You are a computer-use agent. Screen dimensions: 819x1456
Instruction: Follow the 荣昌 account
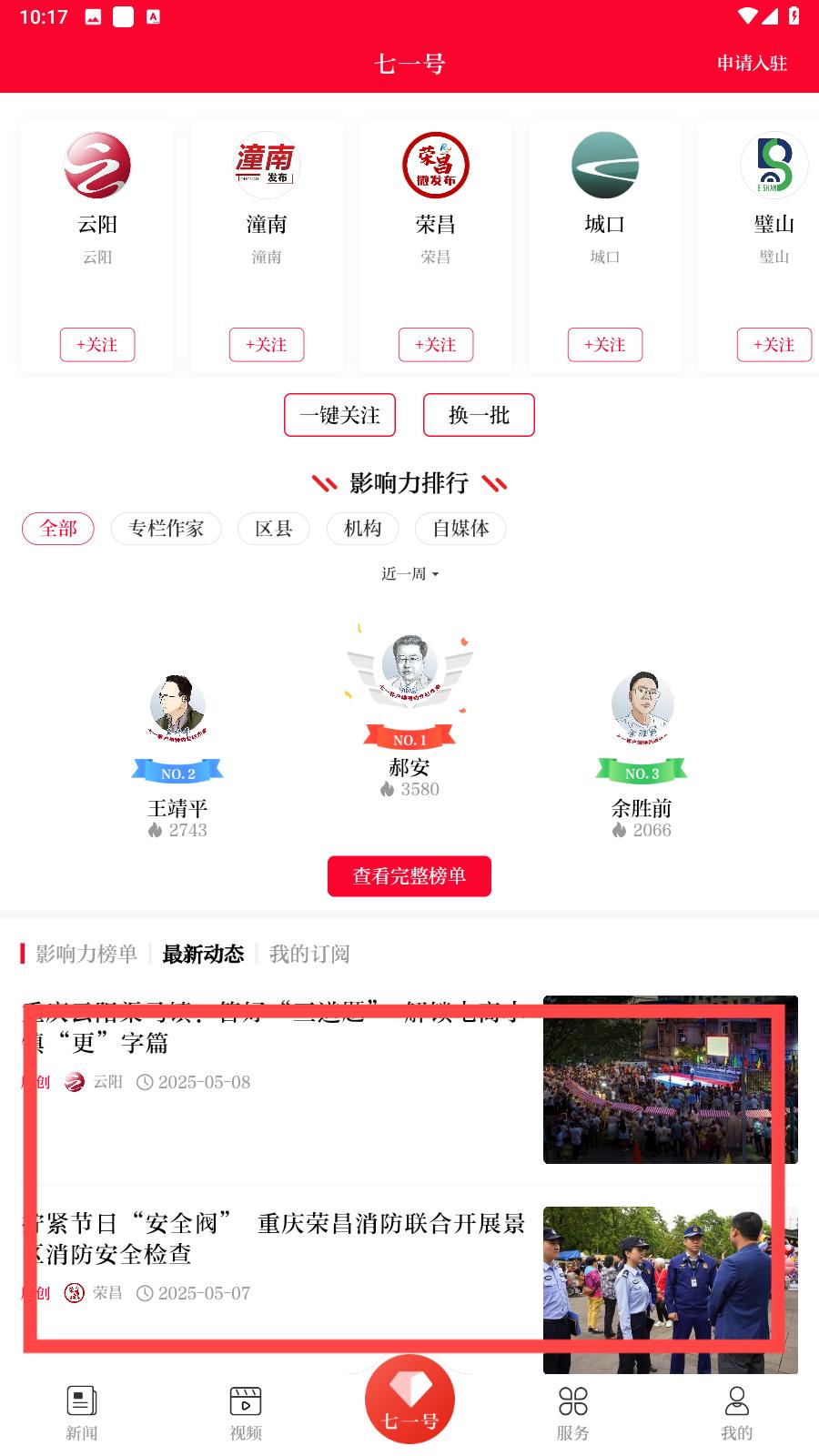[436, 345]
